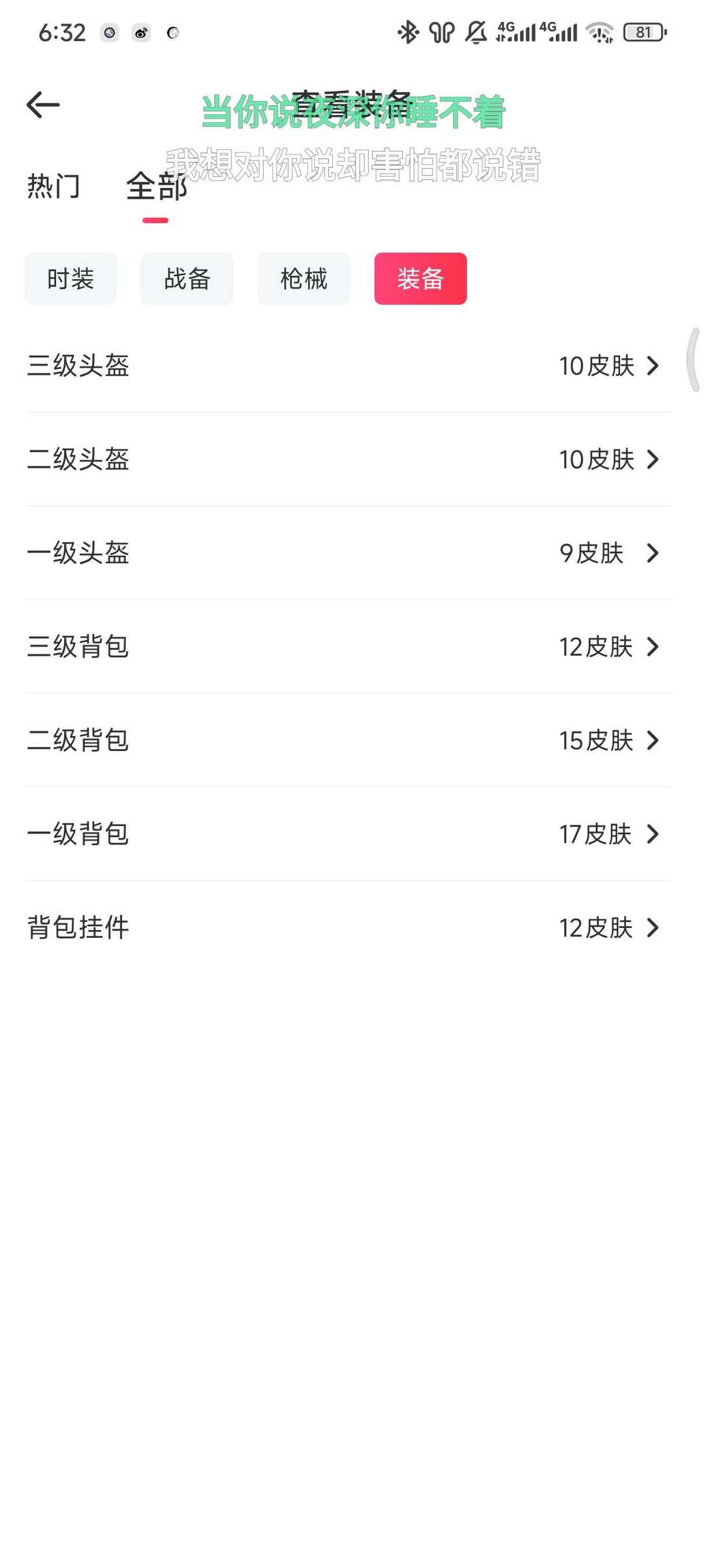Open the 背包挂件 entry
The image size is (705, 1568).
click(349, 927)
